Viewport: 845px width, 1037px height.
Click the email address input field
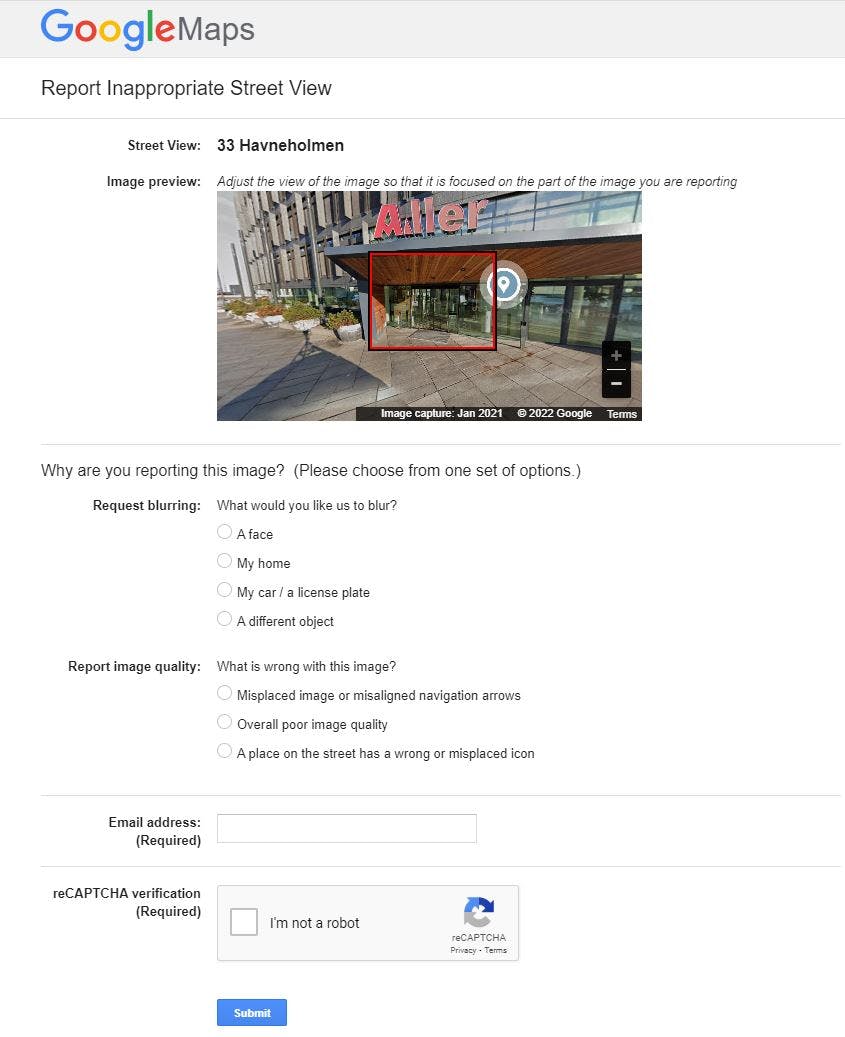[346, 828]
